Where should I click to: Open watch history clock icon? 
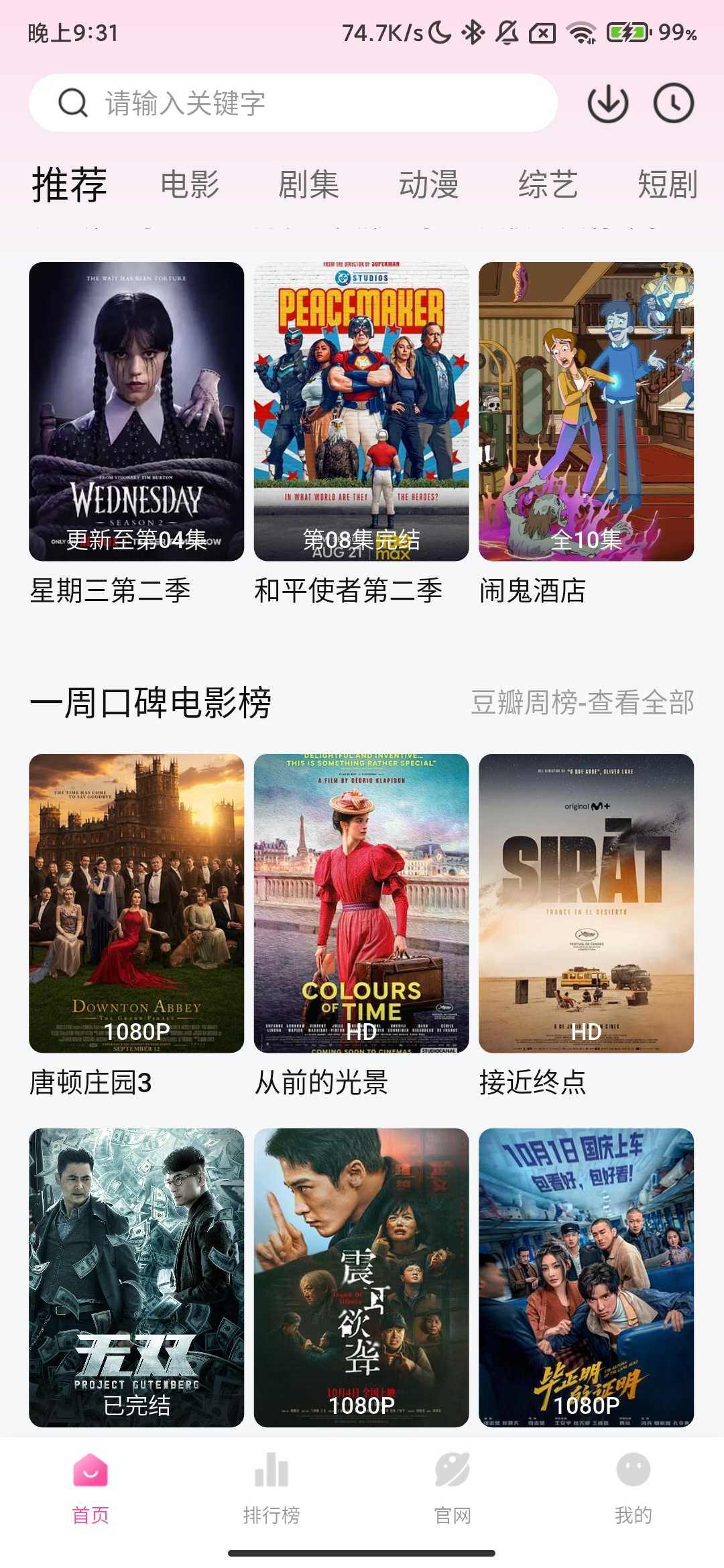tap(673, 103)
